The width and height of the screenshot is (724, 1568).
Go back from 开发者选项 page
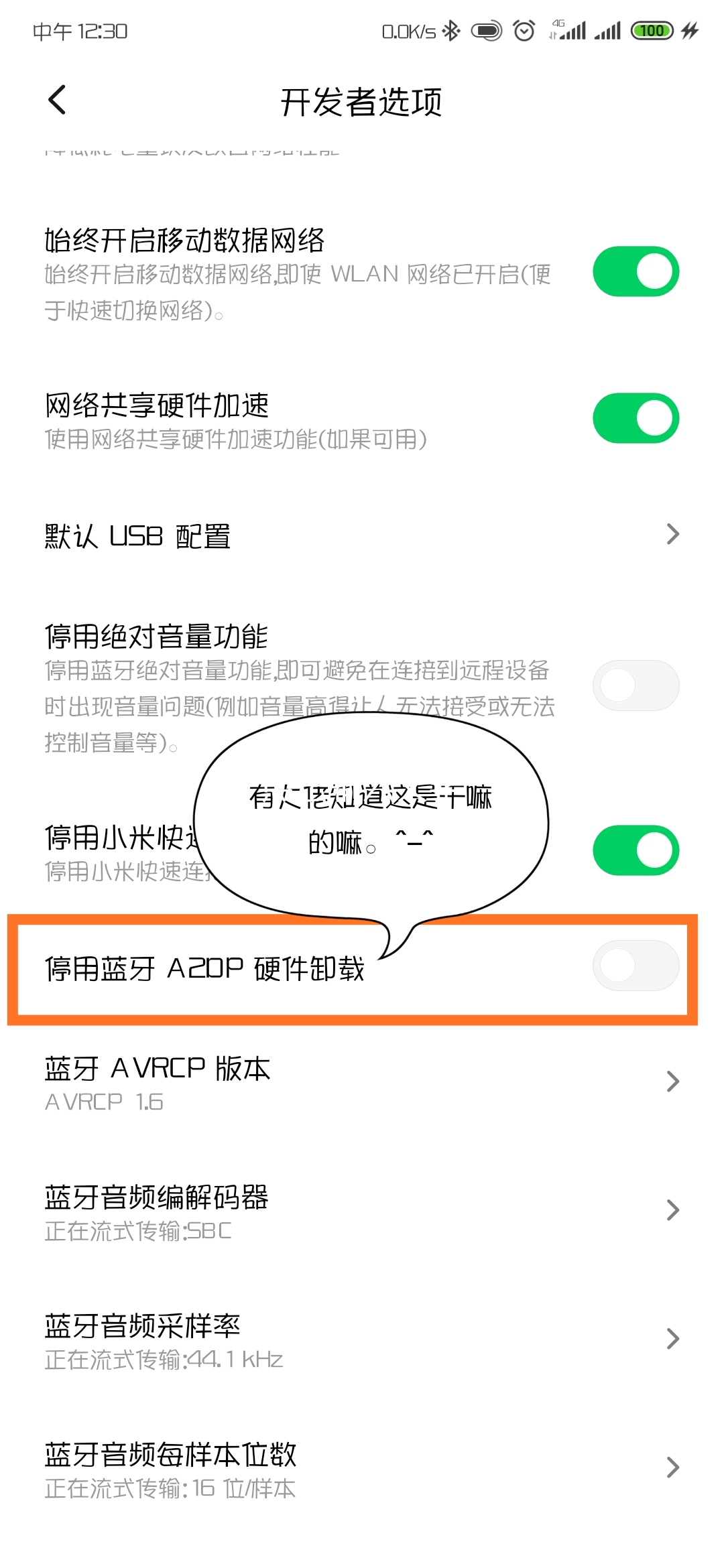pyautogui.click(x=58, y=101)
